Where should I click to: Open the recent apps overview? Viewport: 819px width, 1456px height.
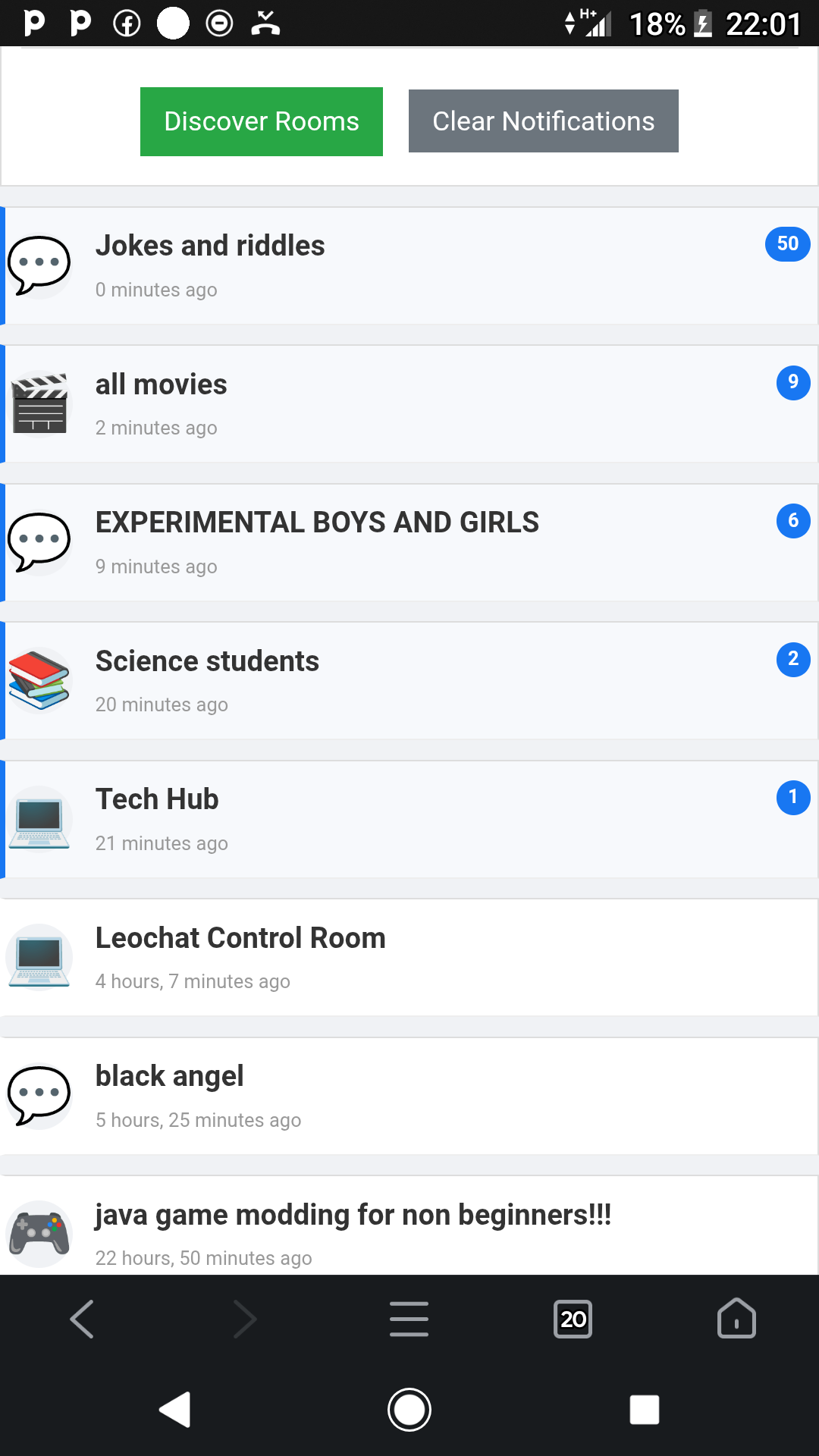pos(644,1410)
